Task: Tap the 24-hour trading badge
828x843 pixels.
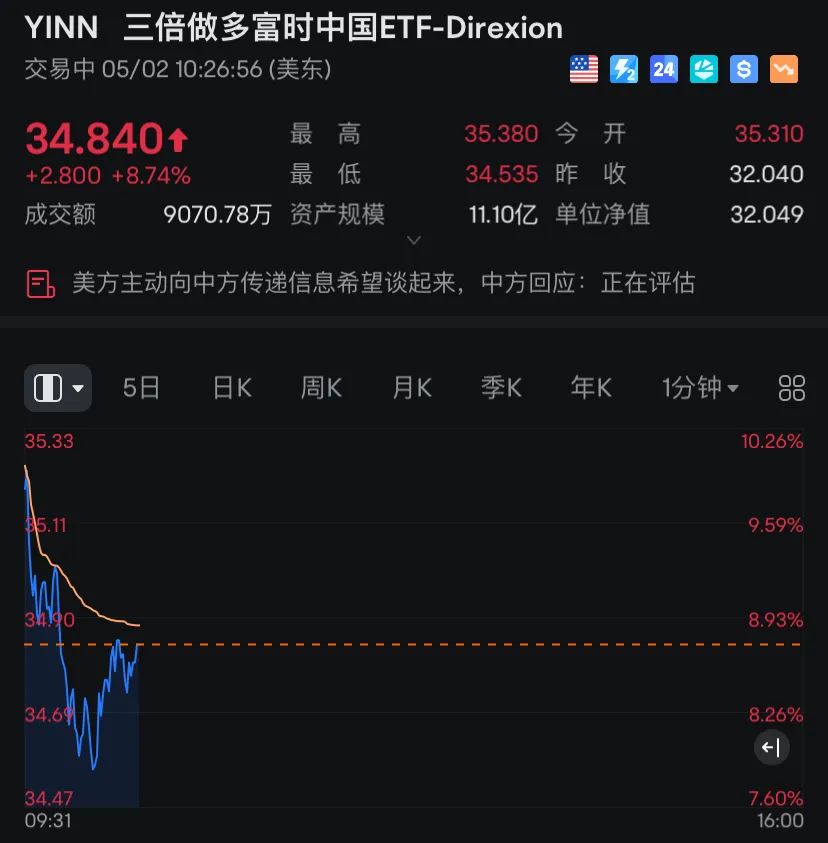Action: [664, 69]
